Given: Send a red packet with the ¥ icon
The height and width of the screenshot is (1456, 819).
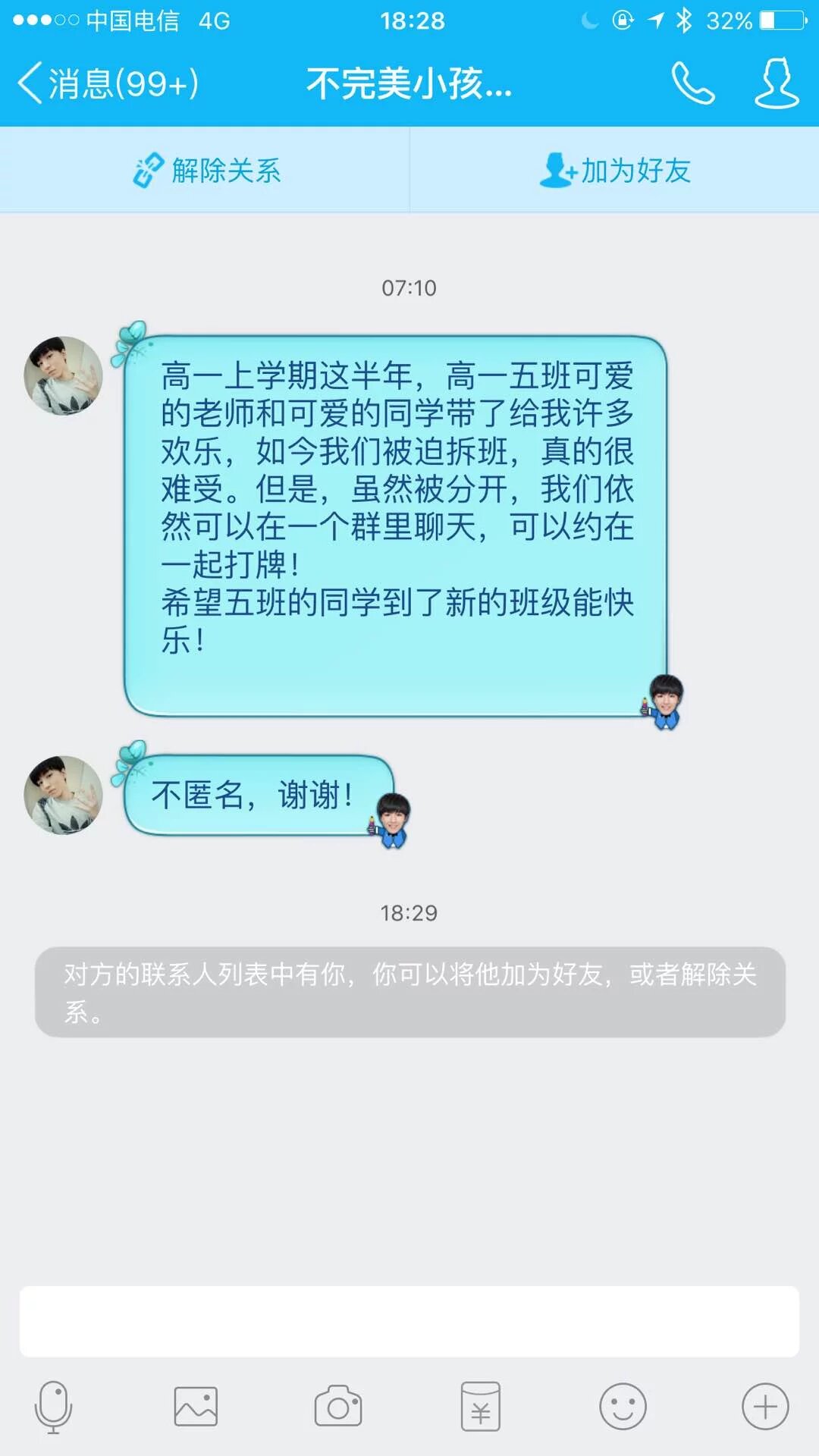Looking at the screenshot, I should (481, 1407).
